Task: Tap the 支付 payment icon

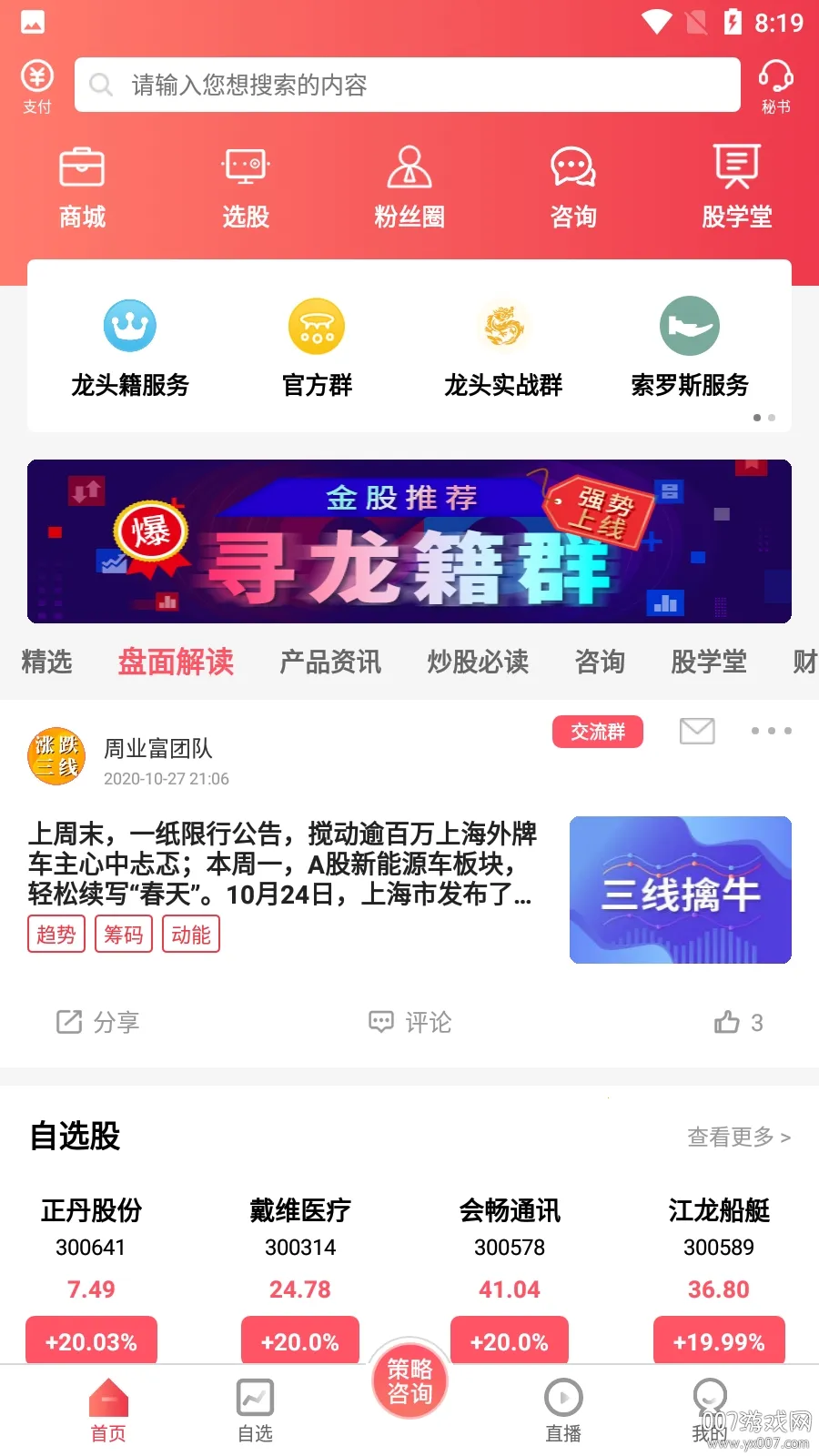Action: (36, 84)
